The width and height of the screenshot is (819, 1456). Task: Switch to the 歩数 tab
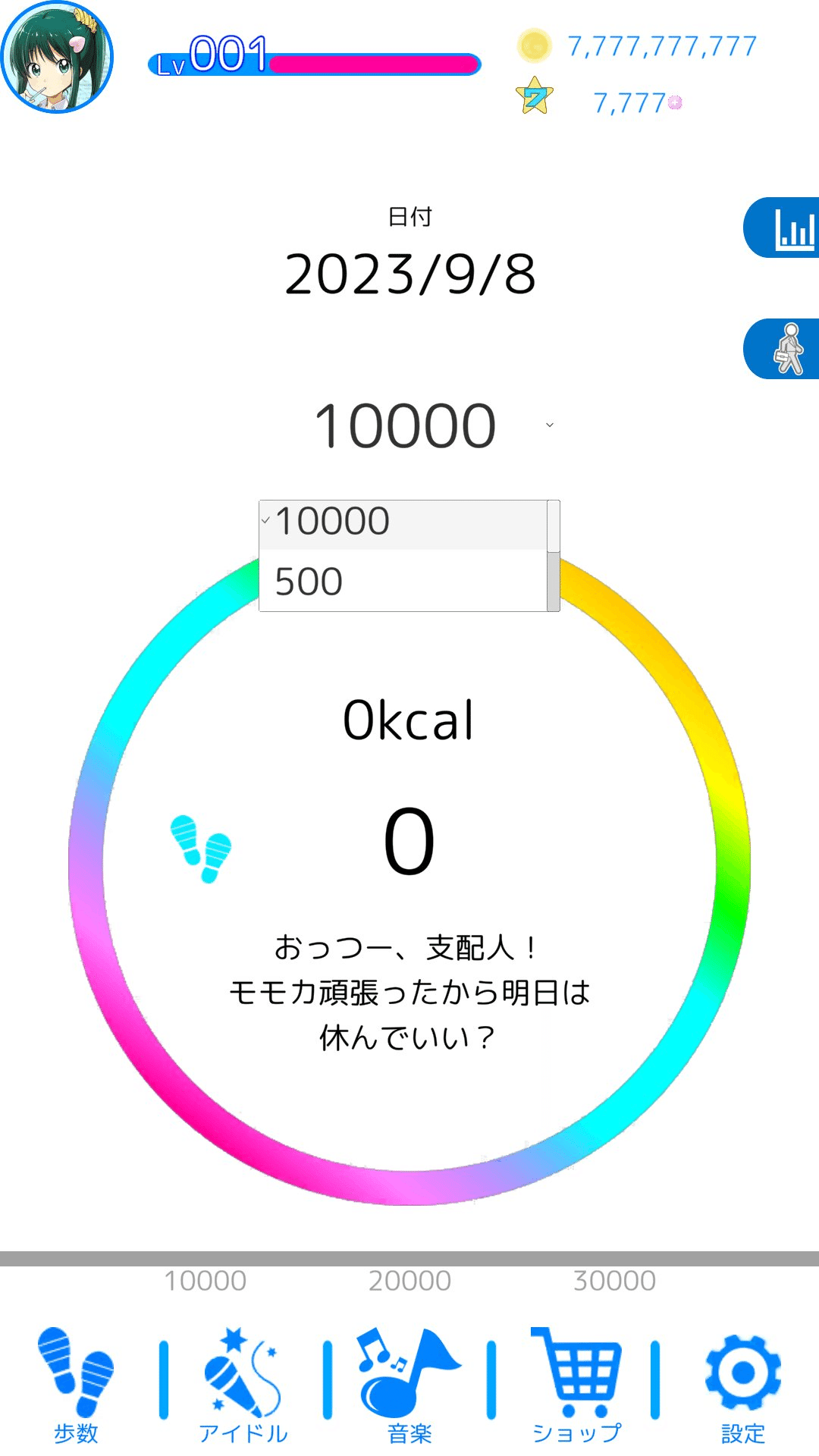[76, 1385]
